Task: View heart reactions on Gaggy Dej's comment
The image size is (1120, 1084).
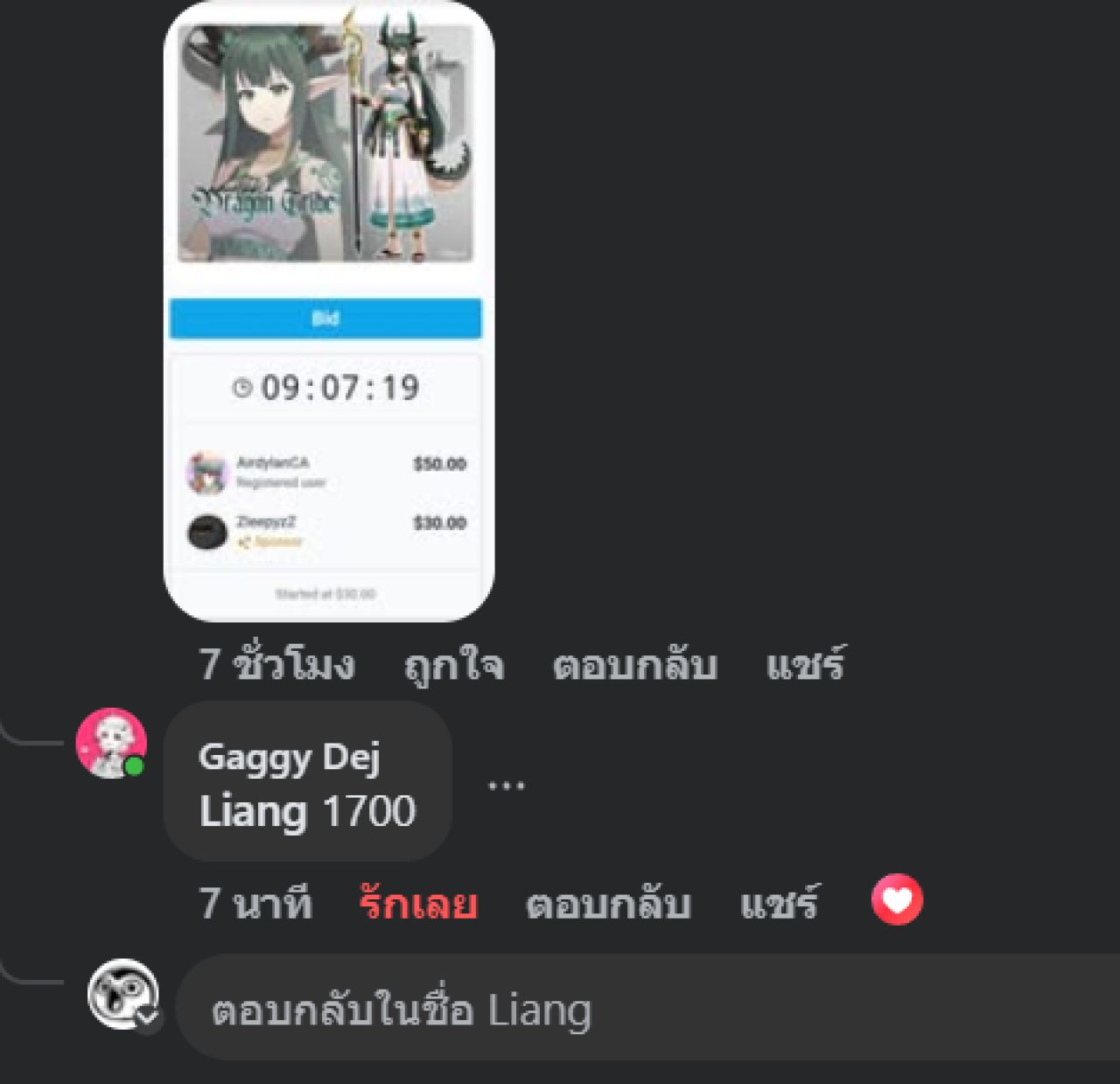Action: 897,899
